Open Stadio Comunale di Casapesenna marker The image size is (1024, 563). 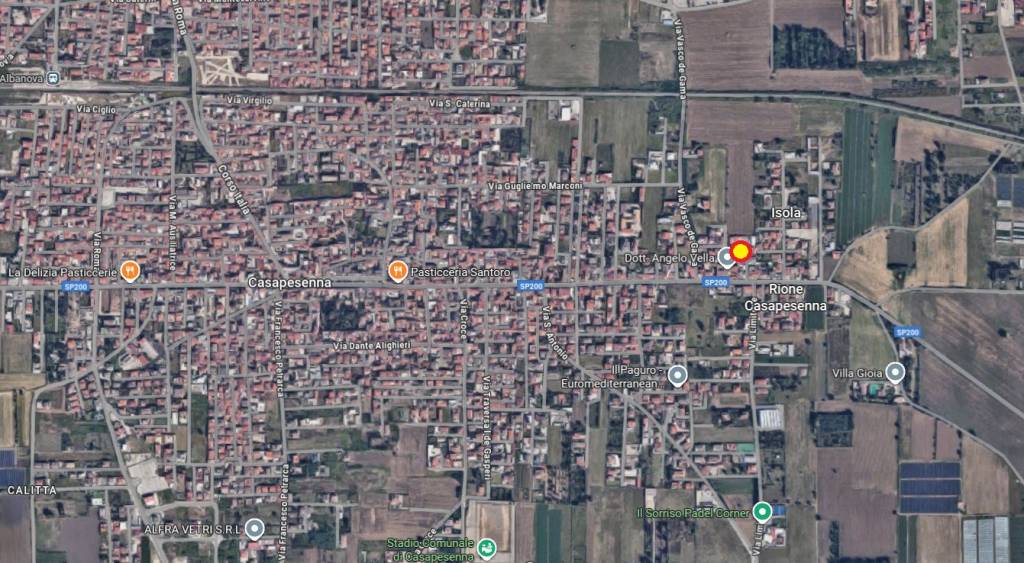(x=486, y=548)
